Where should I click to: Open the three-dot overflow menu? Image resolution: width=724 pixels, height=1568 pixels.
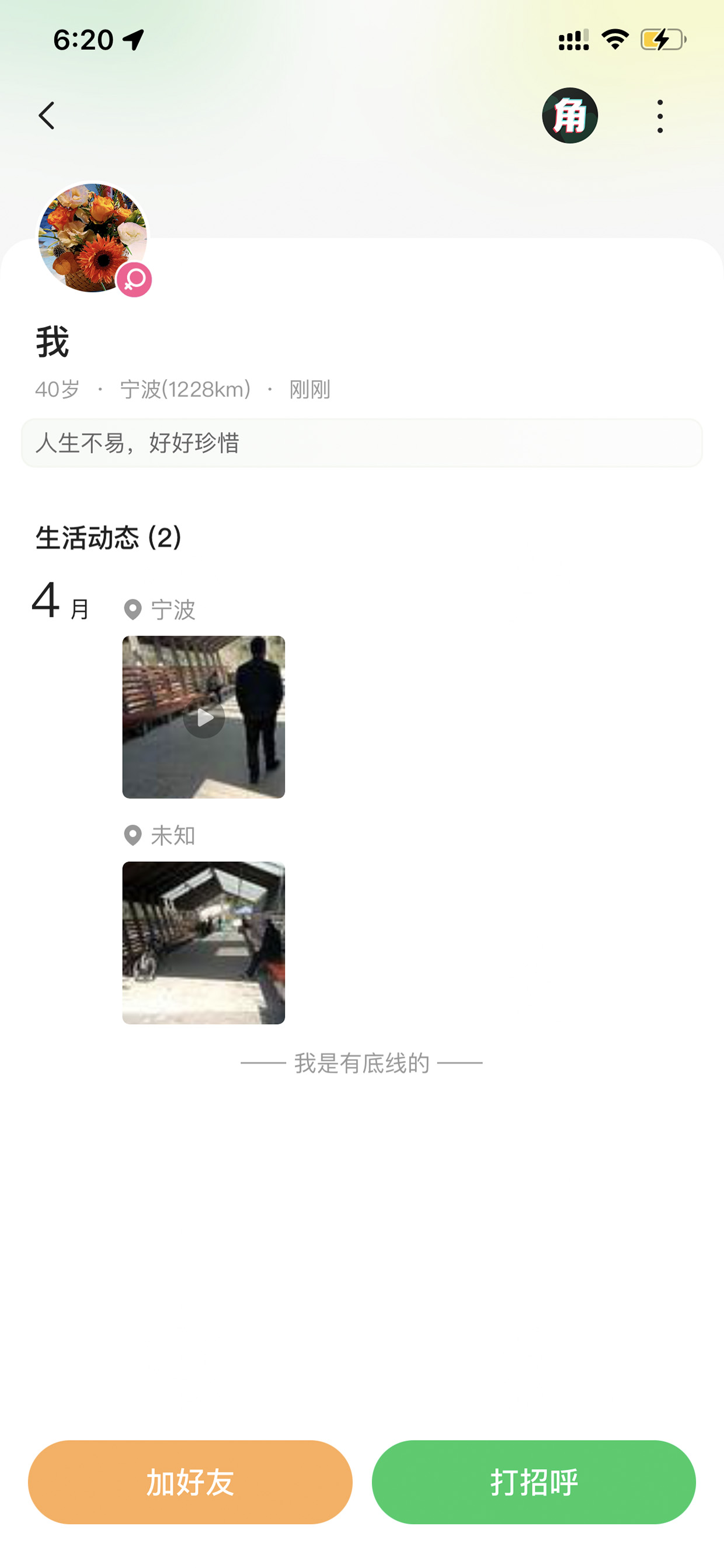[660, 116]
